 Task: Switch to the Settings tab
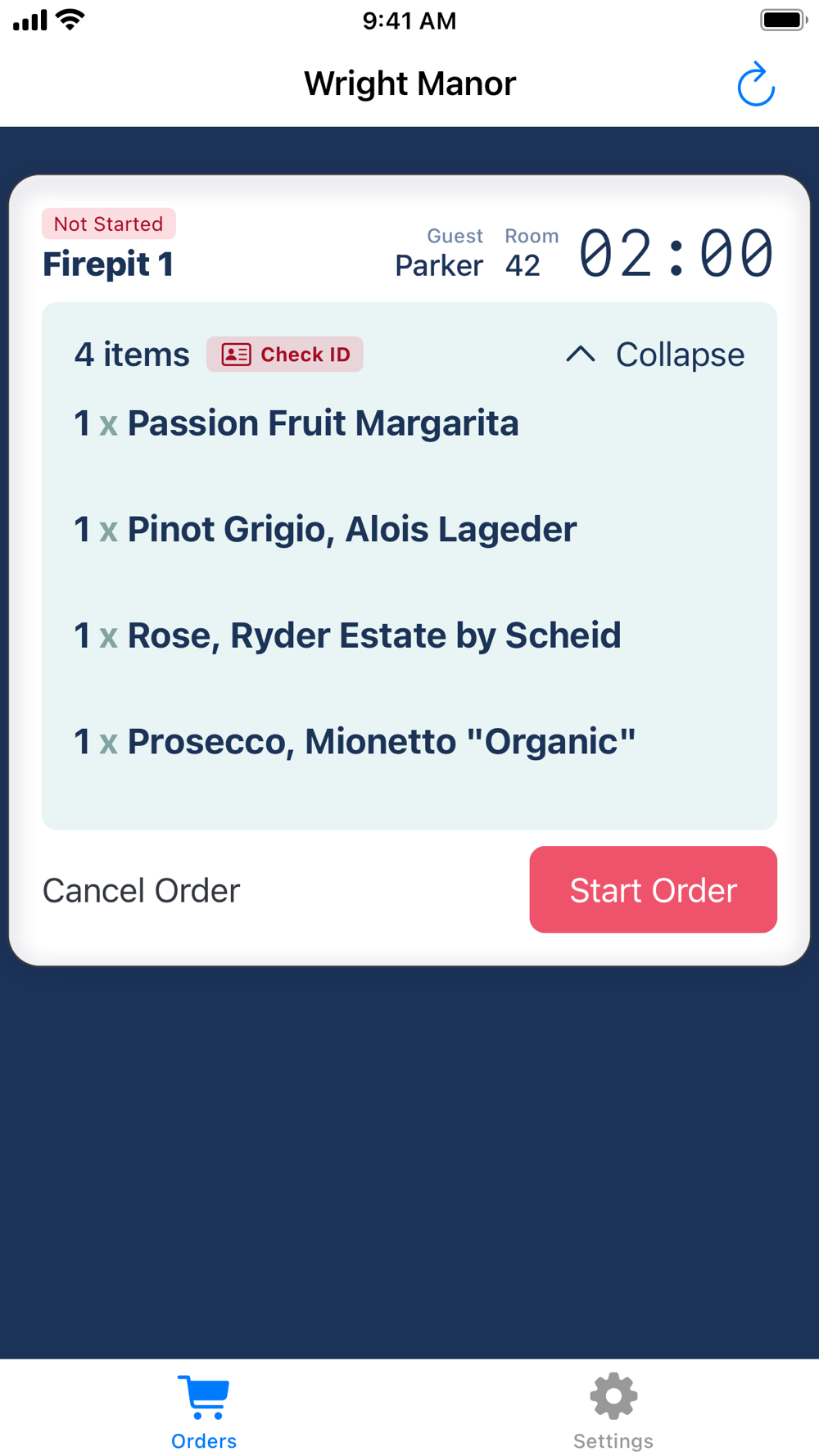pyautogui.click(x=613, y=1412)
